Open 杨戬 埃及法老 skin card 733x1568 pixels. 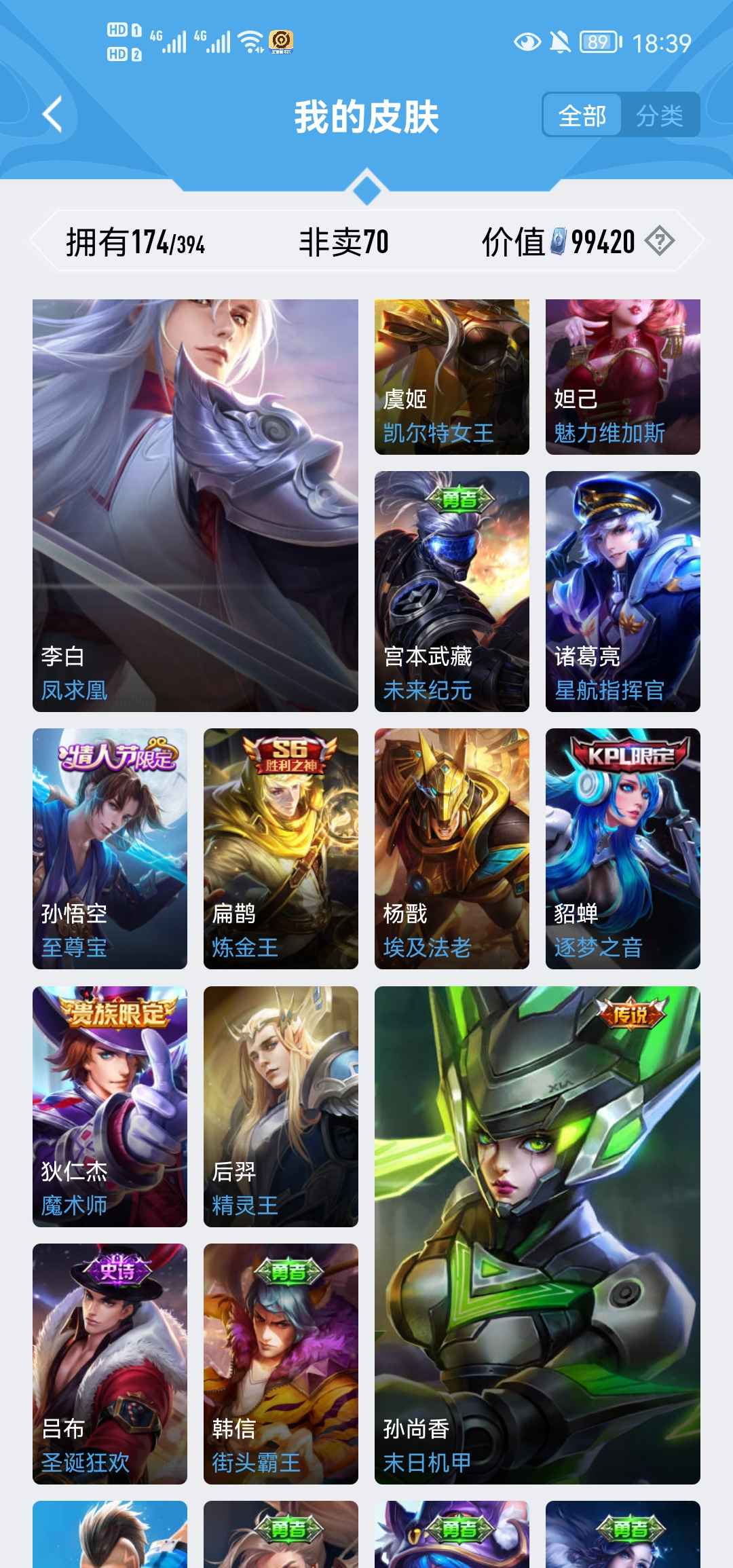451,848
